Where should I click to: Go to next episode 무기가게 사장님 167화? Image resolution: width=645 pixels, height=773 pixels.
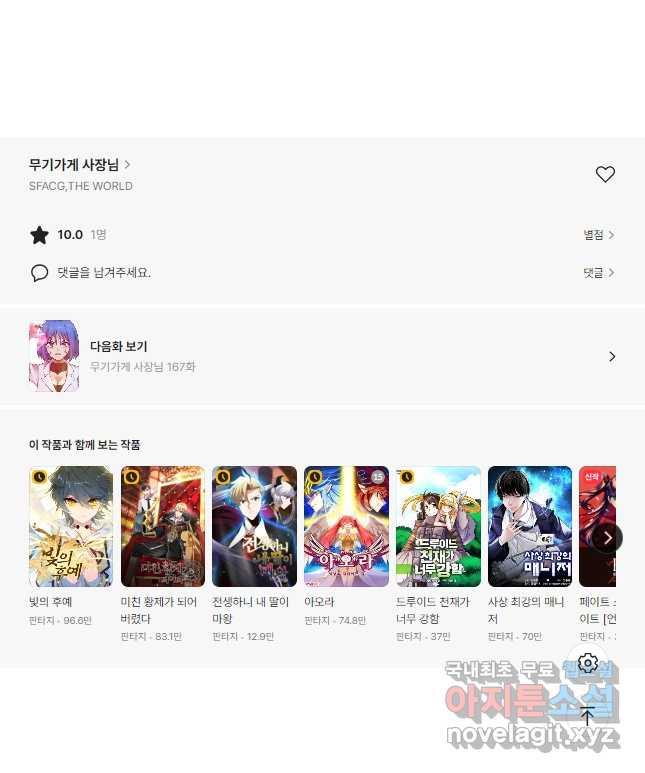(x=322, y=356)
